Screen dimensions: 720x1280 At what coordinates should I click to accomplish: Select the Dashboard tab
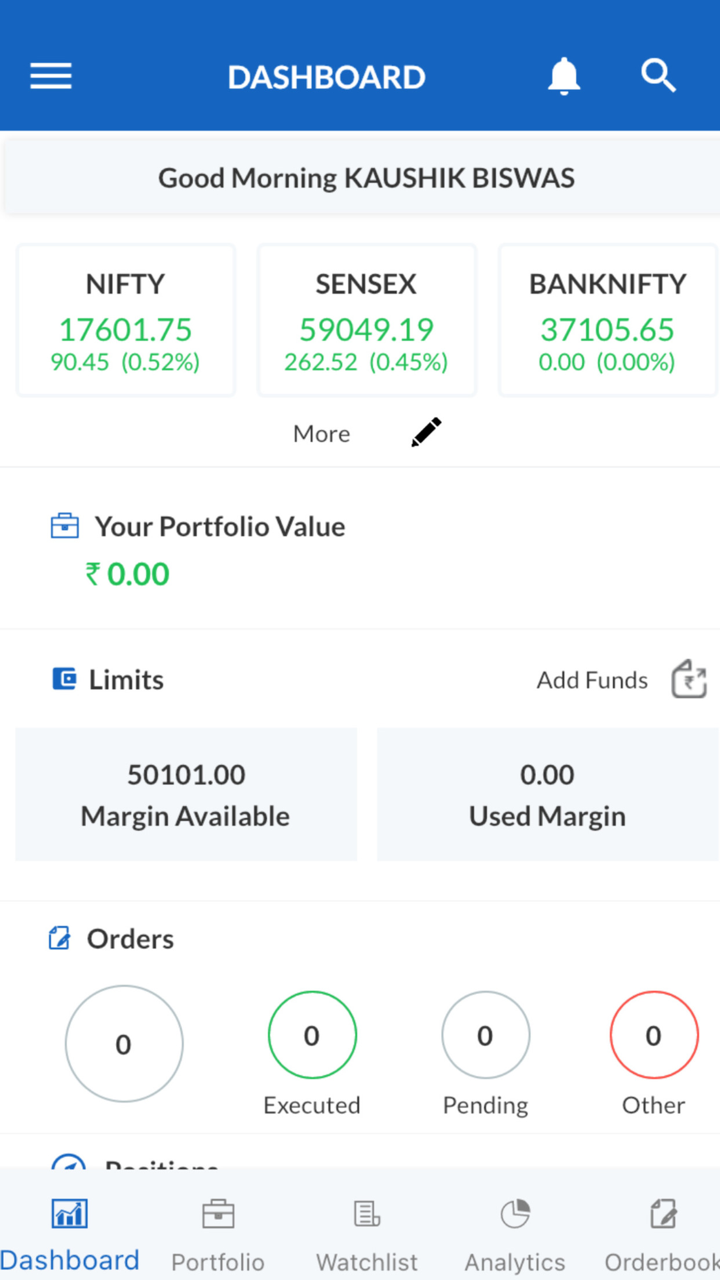(x=70, y=1235)
